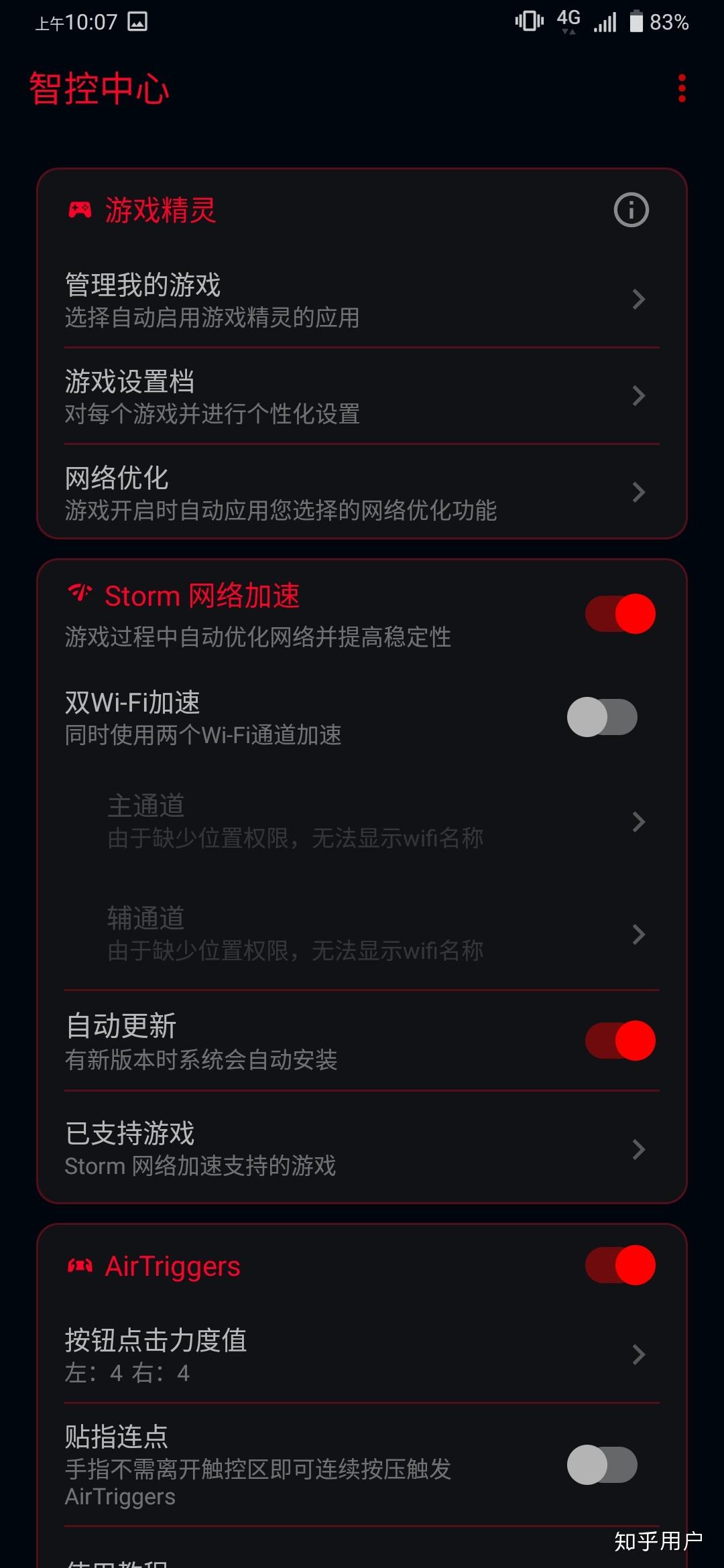Tap the screenshot icon in status bar
The width and height of the screenshot is (724, 1568).
point(139,22)
